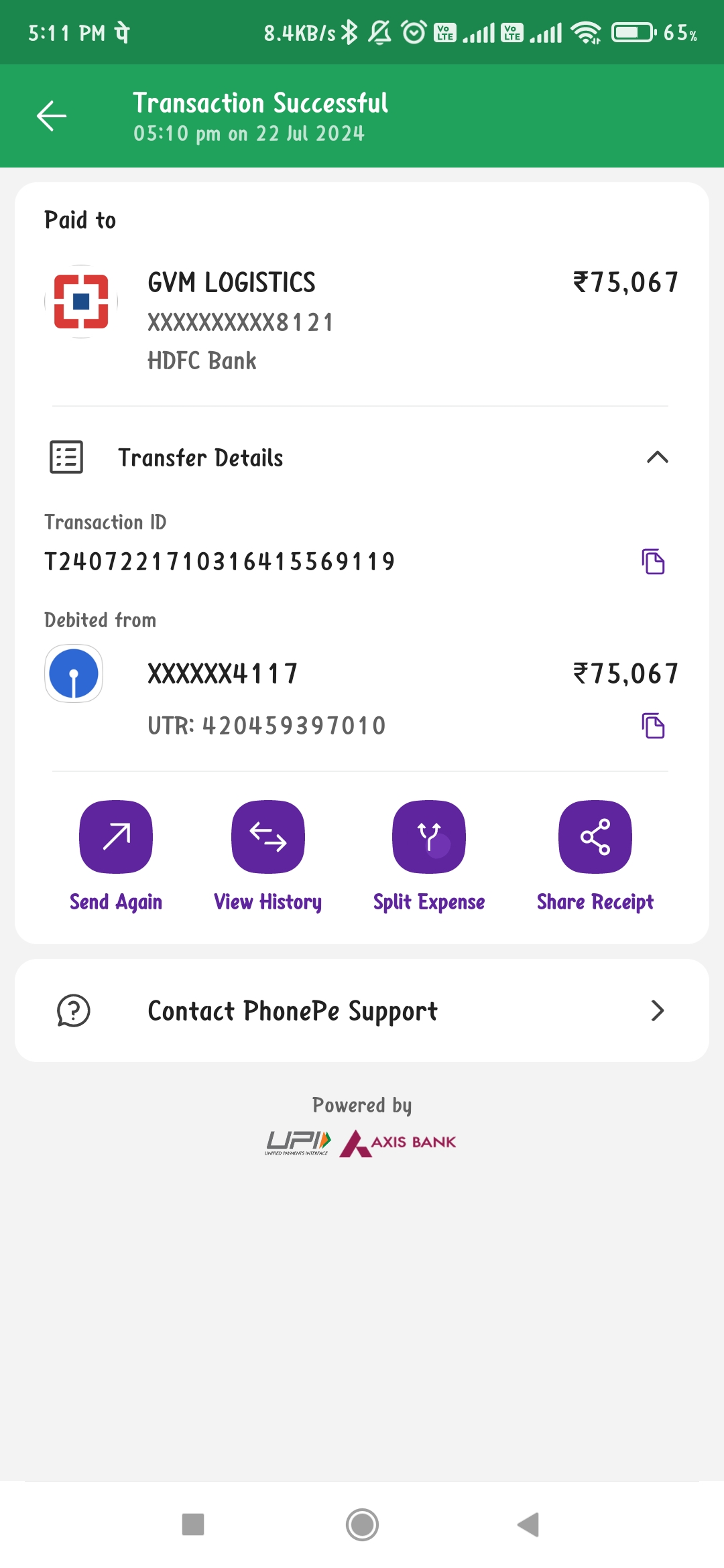Open recent apps from navigation bar
Image resolution: width=724 pixels, height=1568 pixels.
pyautogui.click(x=193, y=1524)
